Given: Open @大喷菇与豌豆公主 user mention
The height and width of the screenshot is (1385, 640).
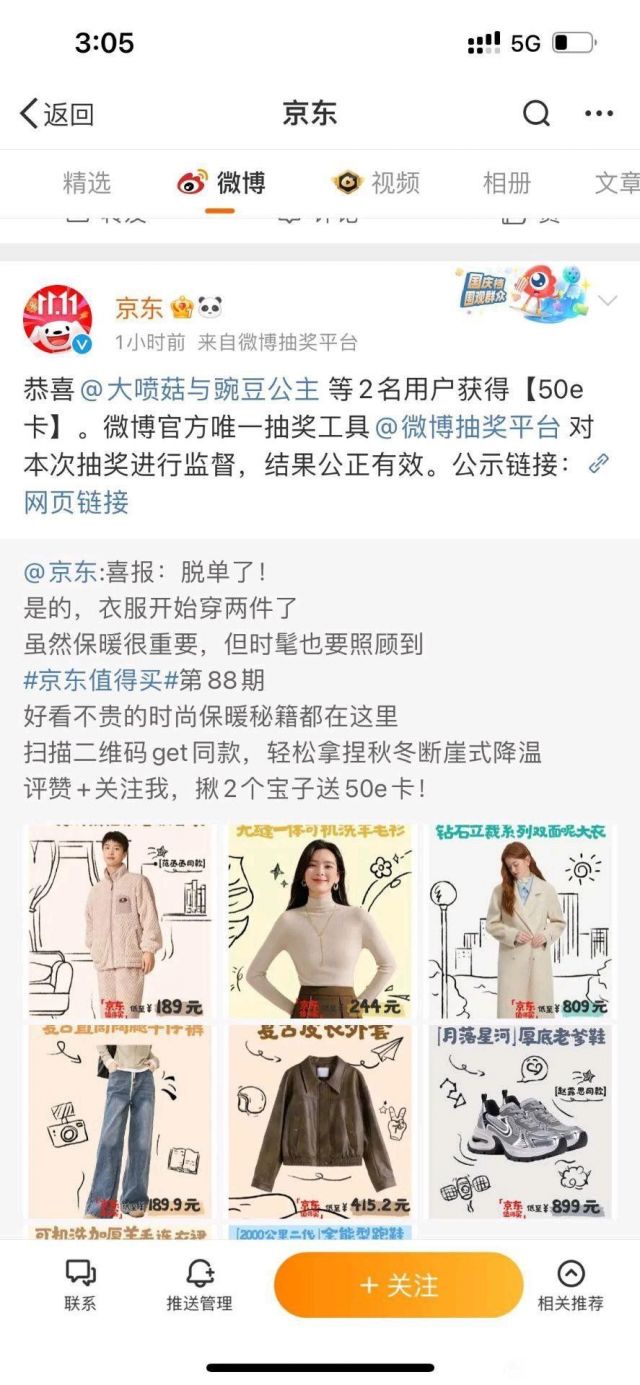Looking at the screenshot, I should [x=199, y=388].
